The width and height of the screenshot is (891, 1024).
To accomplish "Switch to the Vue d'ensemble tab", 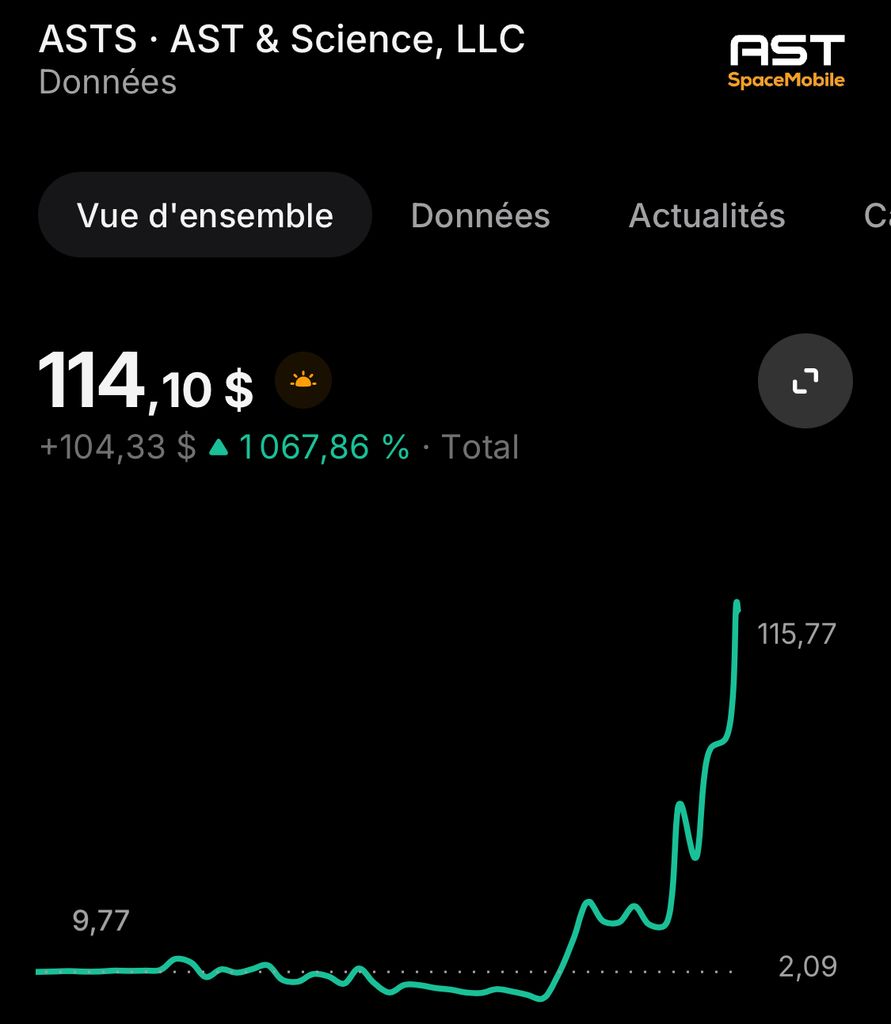I will 205,215.
